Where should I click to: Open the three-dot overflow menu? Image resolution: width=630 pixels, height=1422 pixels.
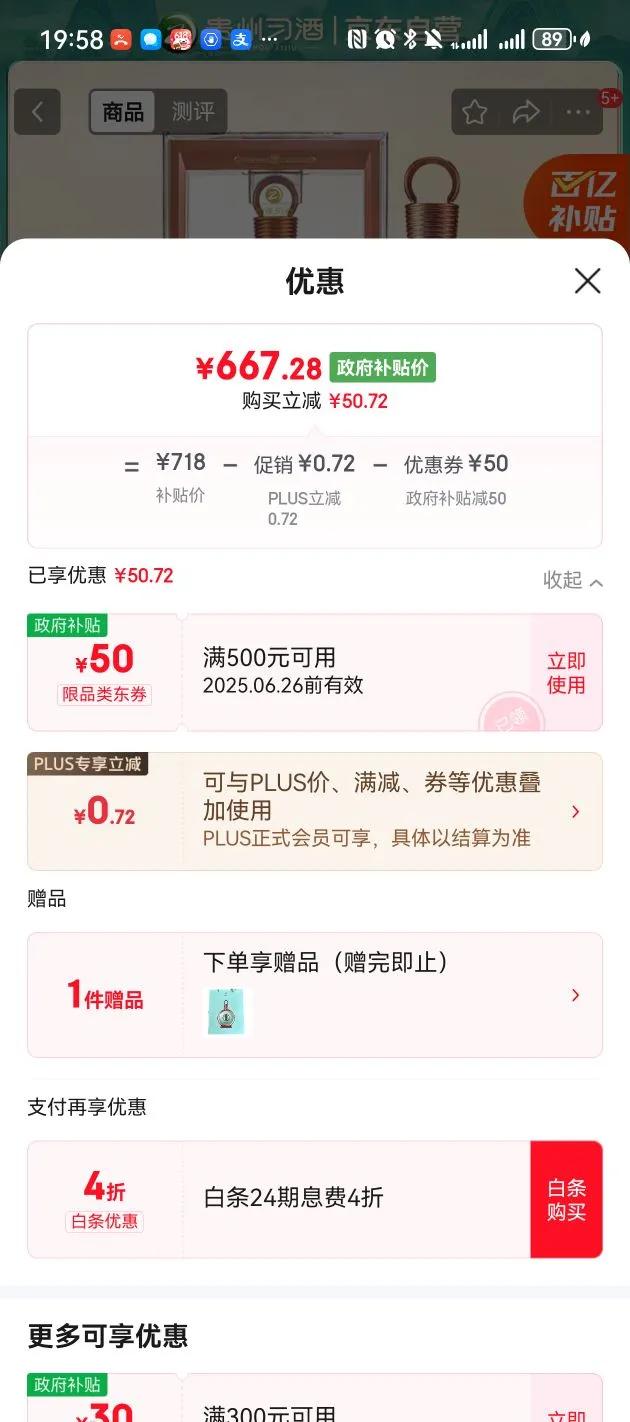tap(579, 112)
